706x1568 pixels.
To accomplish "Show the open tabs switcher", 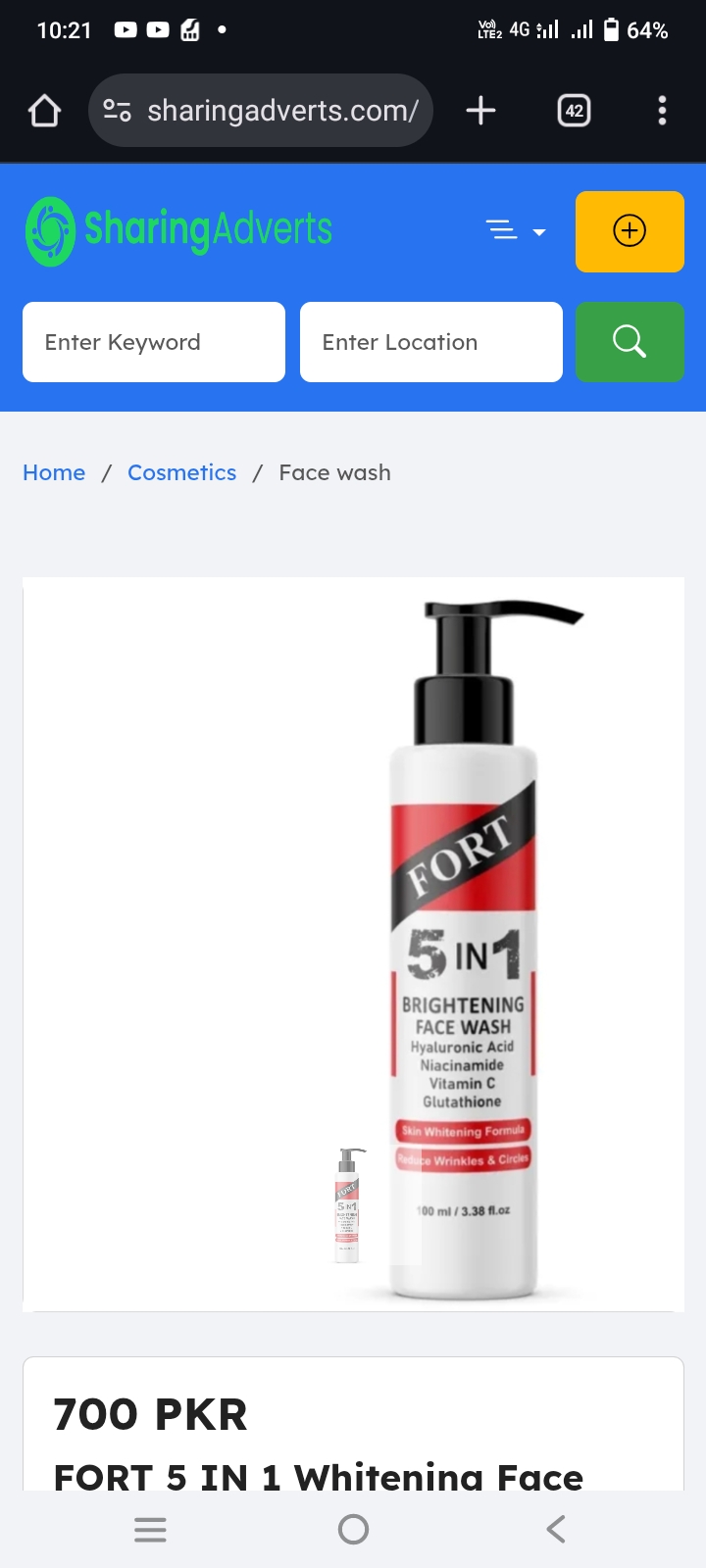I will (x=574, y=111).
